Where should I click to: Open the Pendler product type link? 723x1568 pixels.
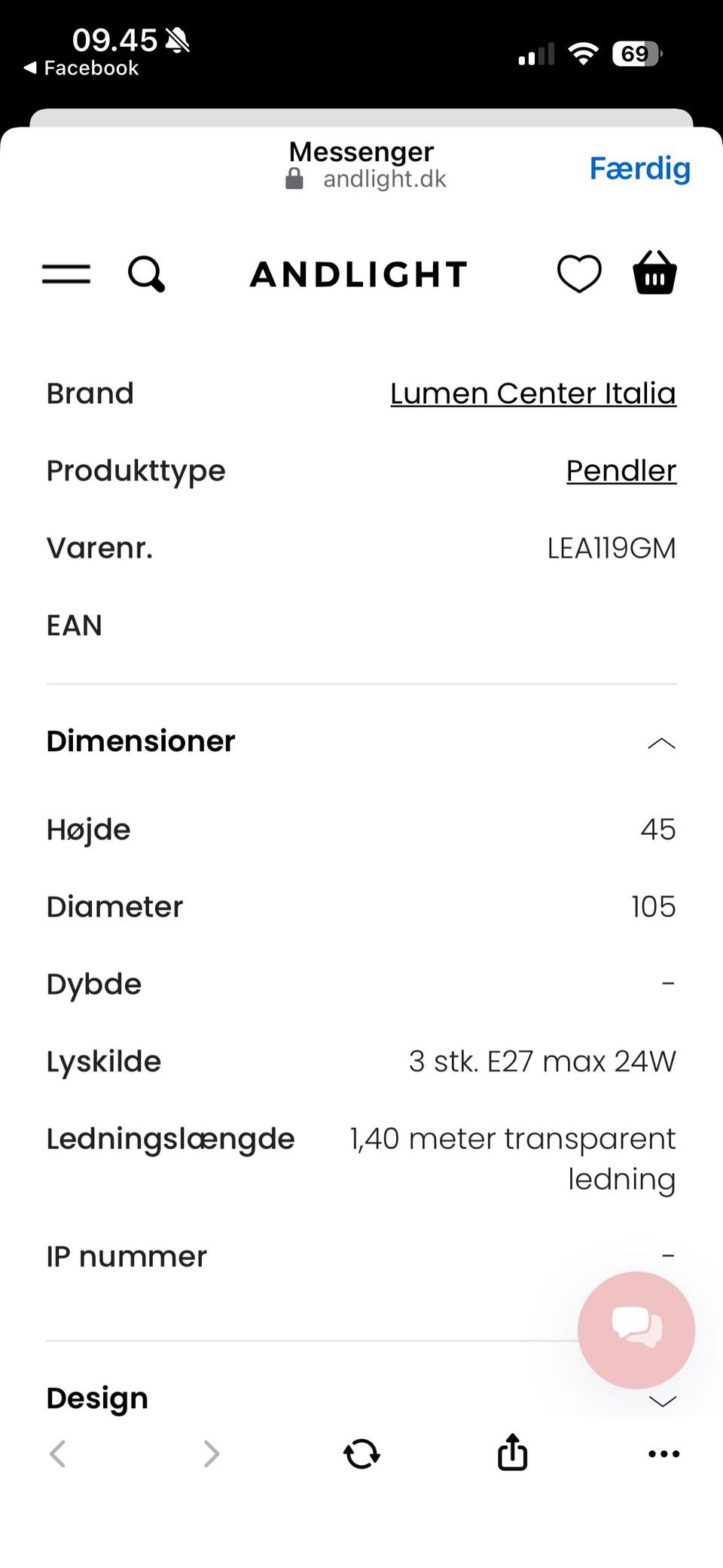(x=621, y=471)
